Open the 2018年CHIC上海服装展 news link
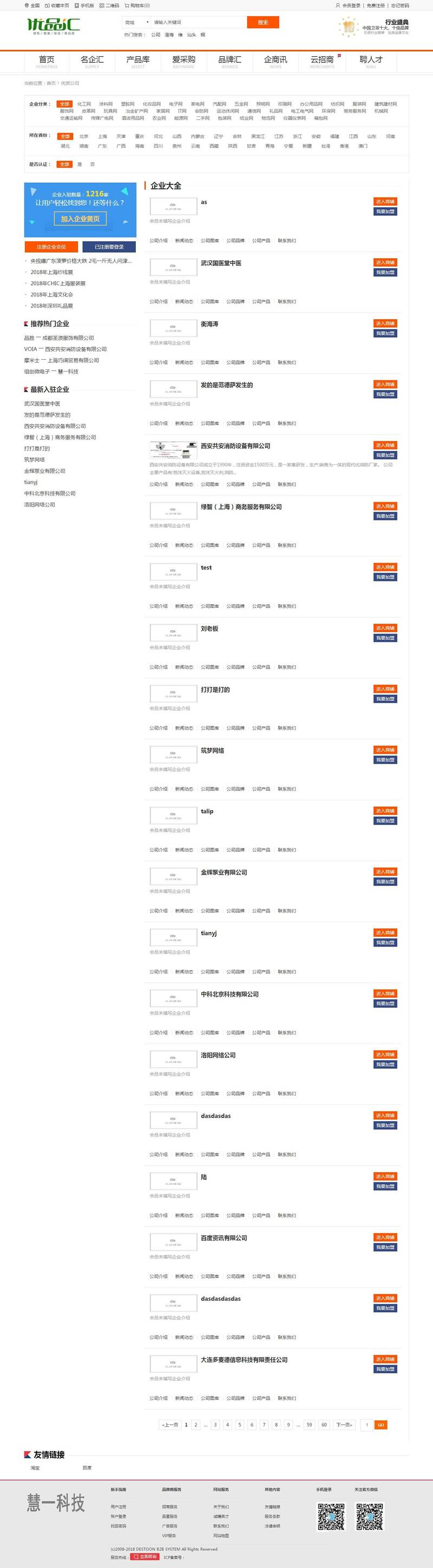433x1568 pixels. coord(58,283)
